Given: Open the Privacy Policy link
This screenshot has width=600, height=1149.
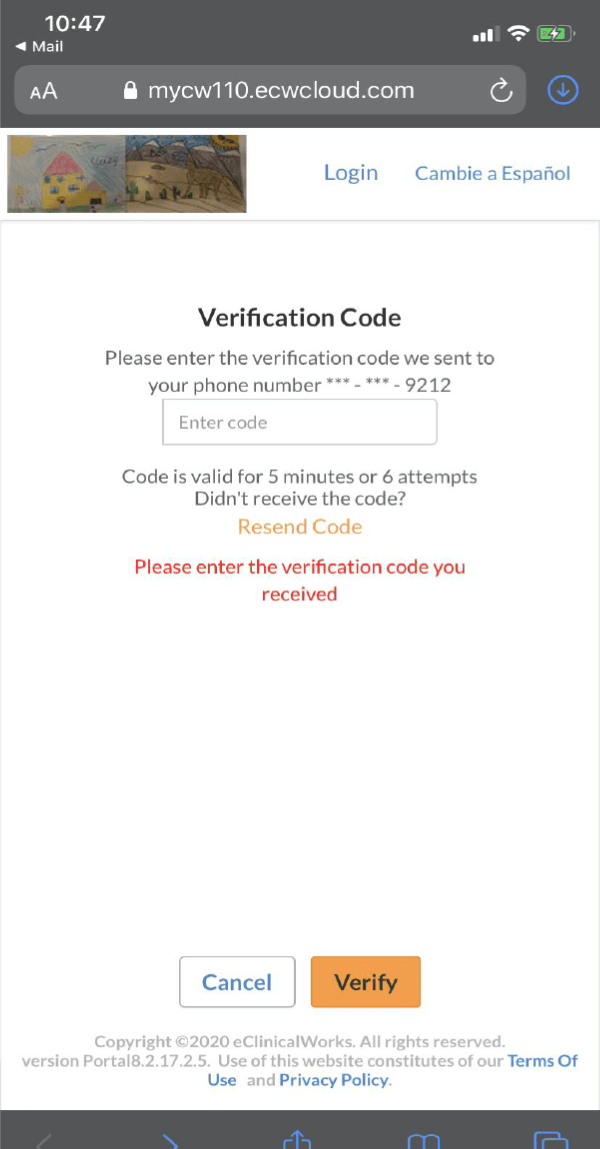Looking at the screenshot, I should point(334,1080).
